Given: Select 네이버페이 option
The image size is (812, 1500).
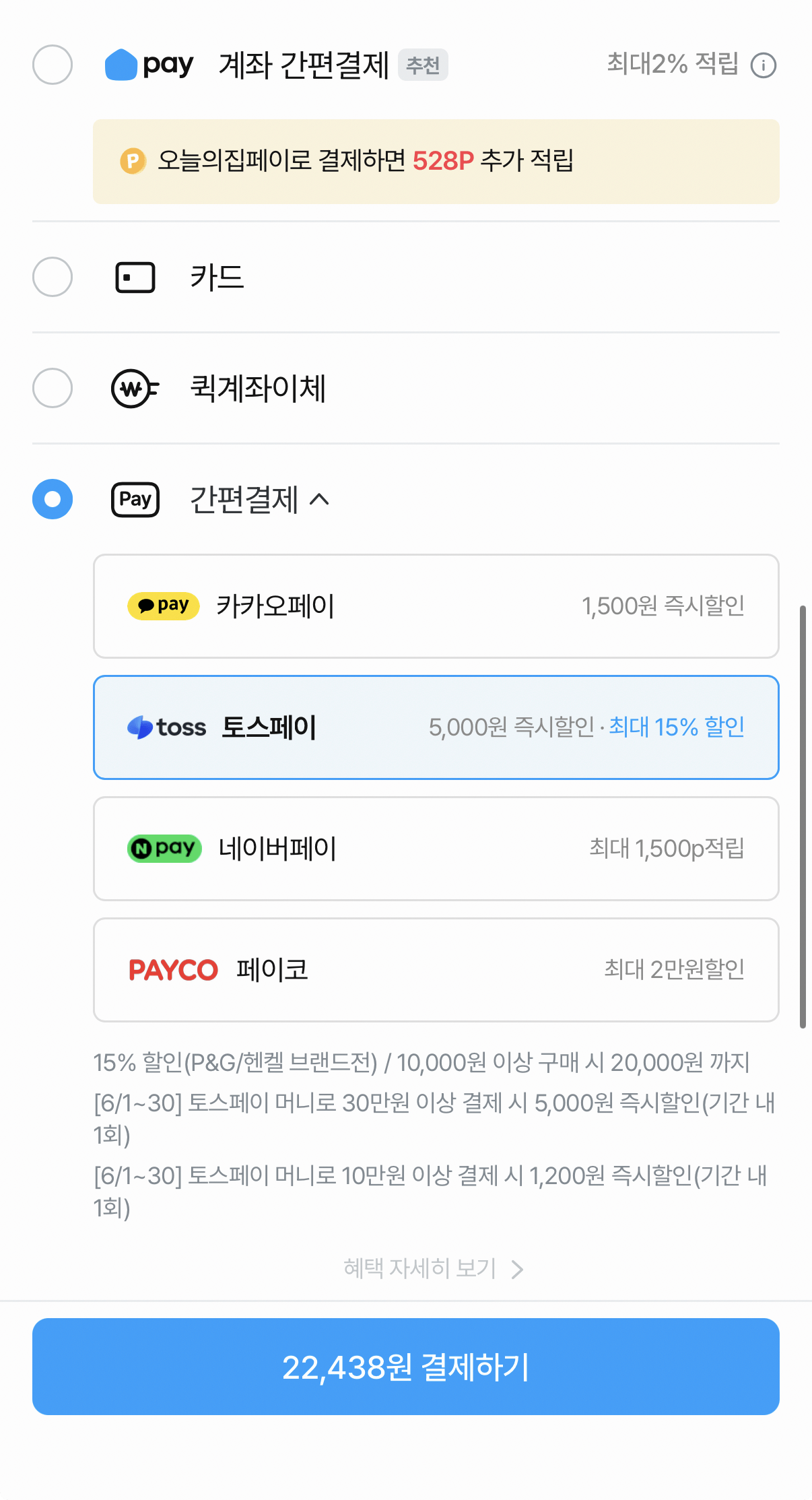Looking at the screenshot, I should (436, 849).
